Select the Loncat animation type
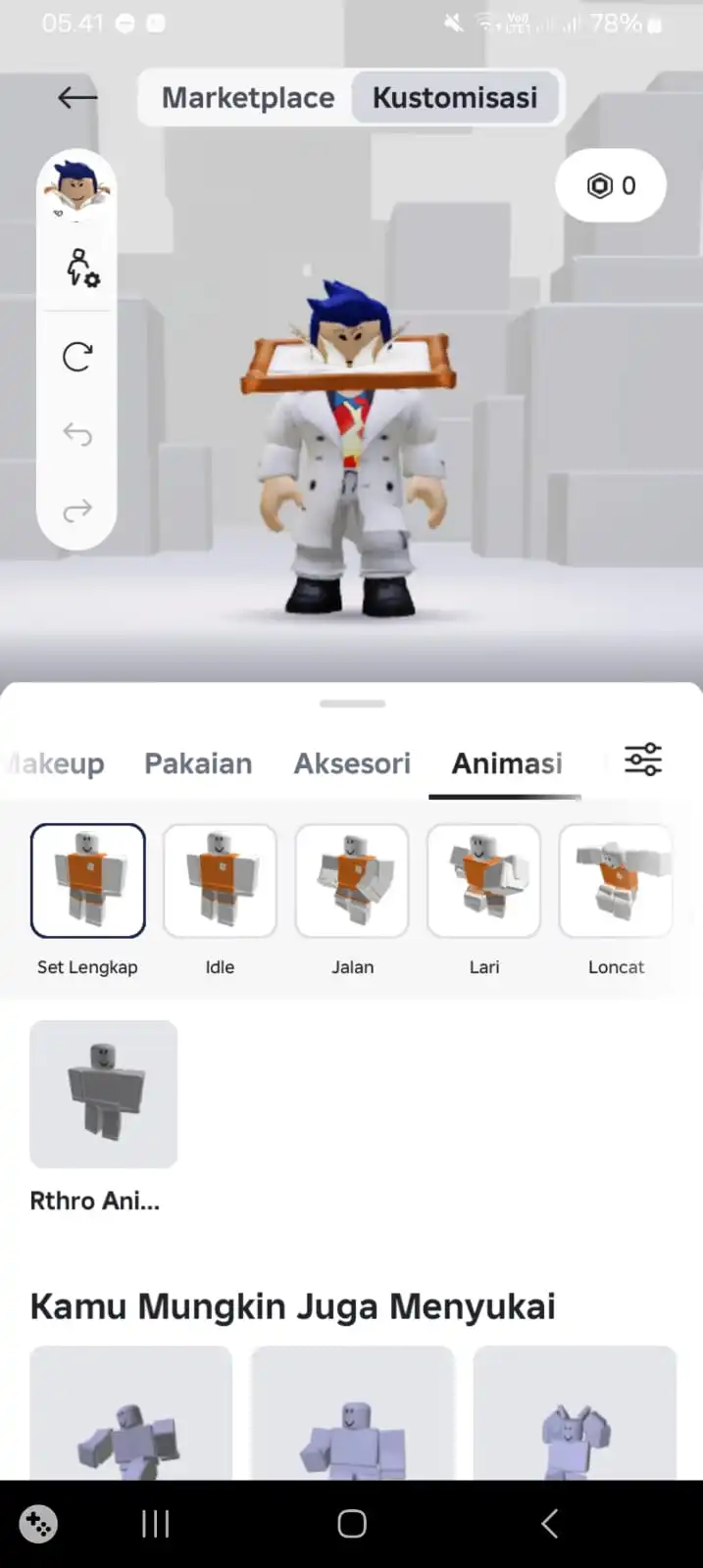 click(616, 880)
